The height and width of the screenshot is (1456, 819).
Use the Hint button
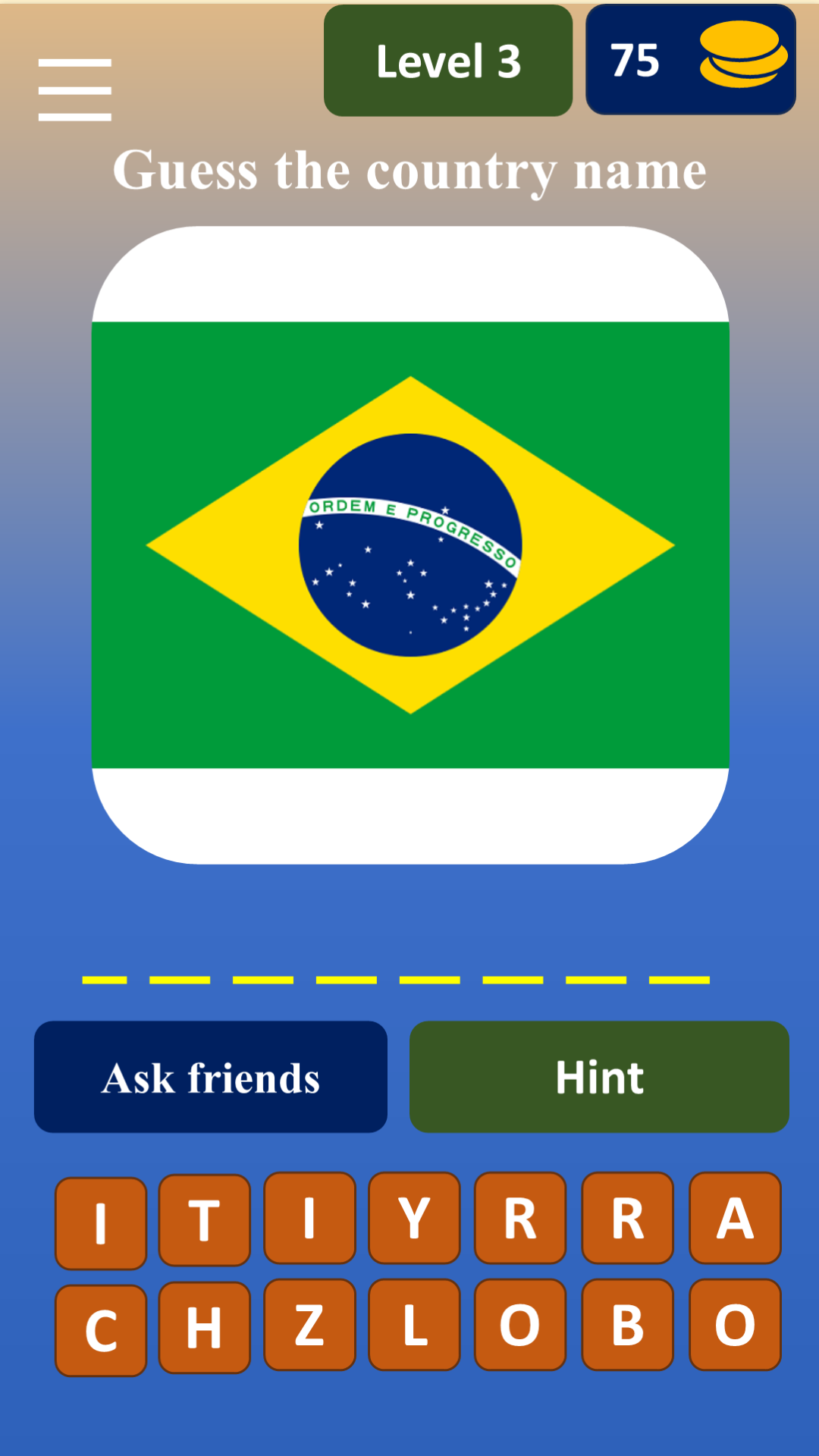(599, 1077)
